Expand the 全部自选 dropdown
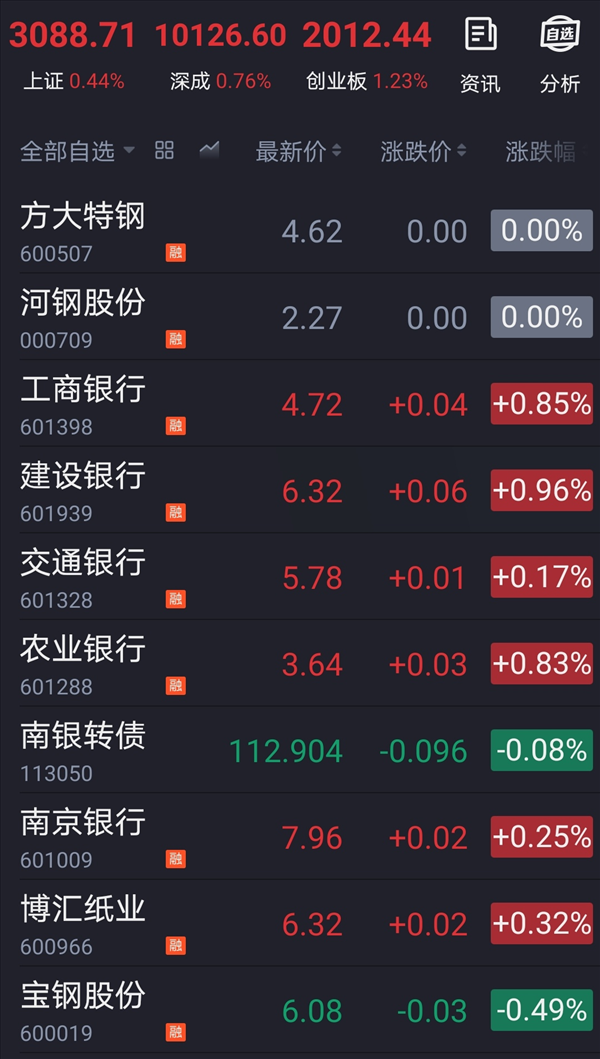The width and height of the screenshot is (600, 1059). (x=77, y=151)
